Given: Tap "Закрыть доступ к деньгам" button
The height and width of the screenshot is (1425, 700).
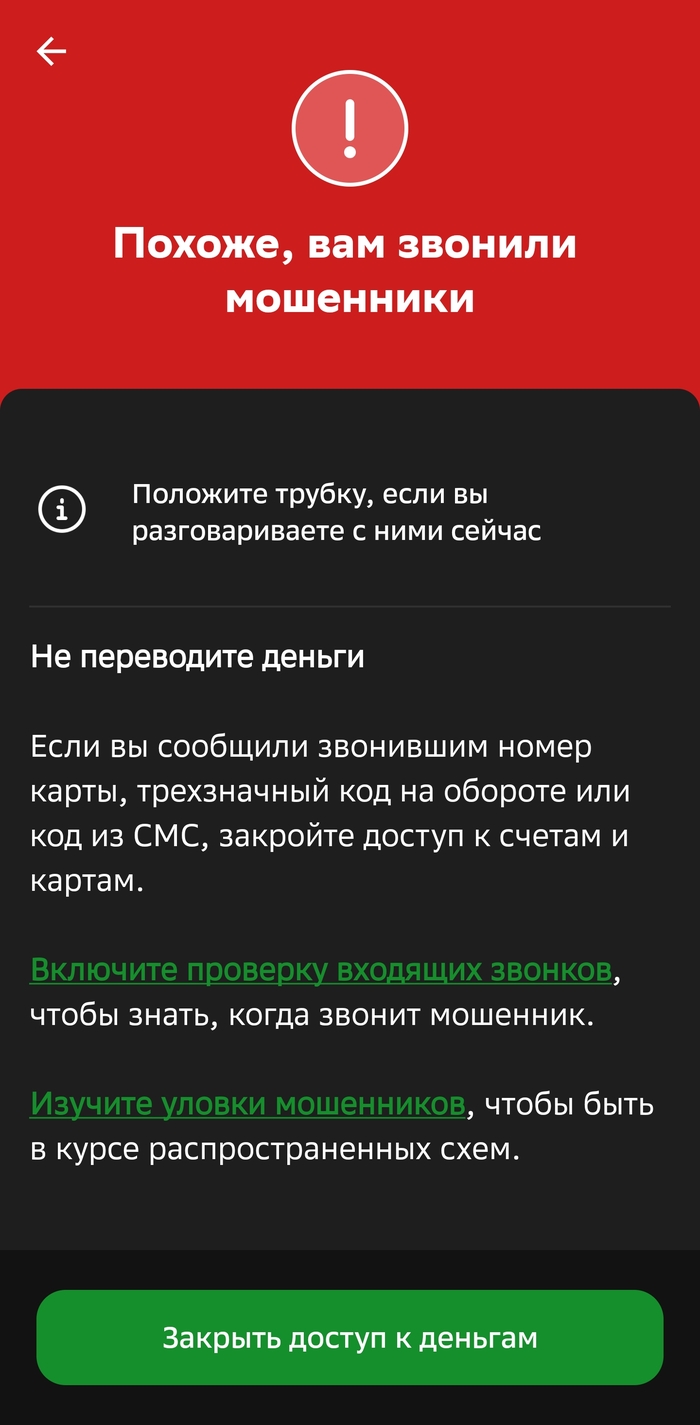Looking at the screenshot, I should [x=350, y=1337].
